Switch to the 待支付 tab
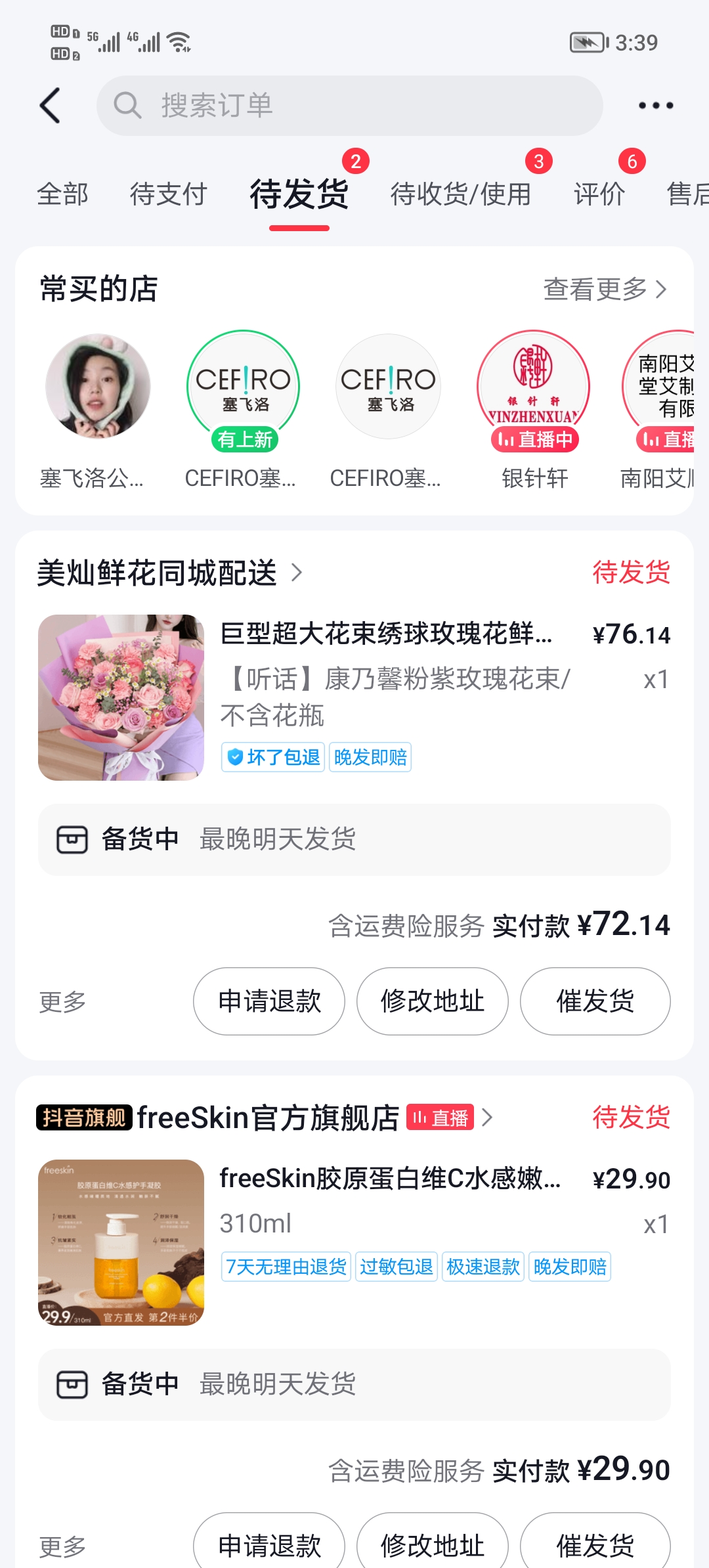Image resolution: width=709 pixels, height=1568 pixels. point(168,194)
